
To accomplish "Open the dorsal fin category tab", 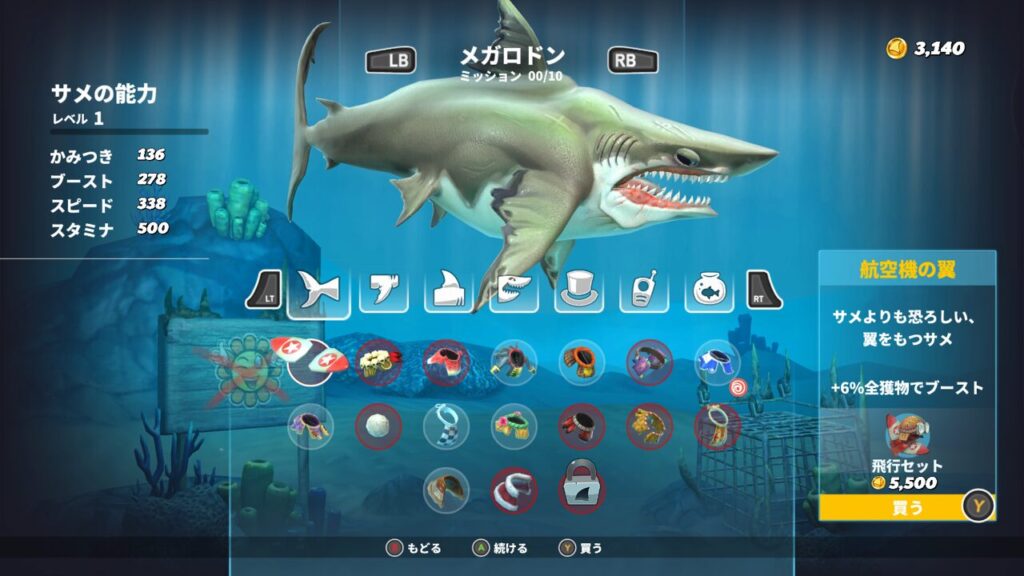I will (448, 291).
